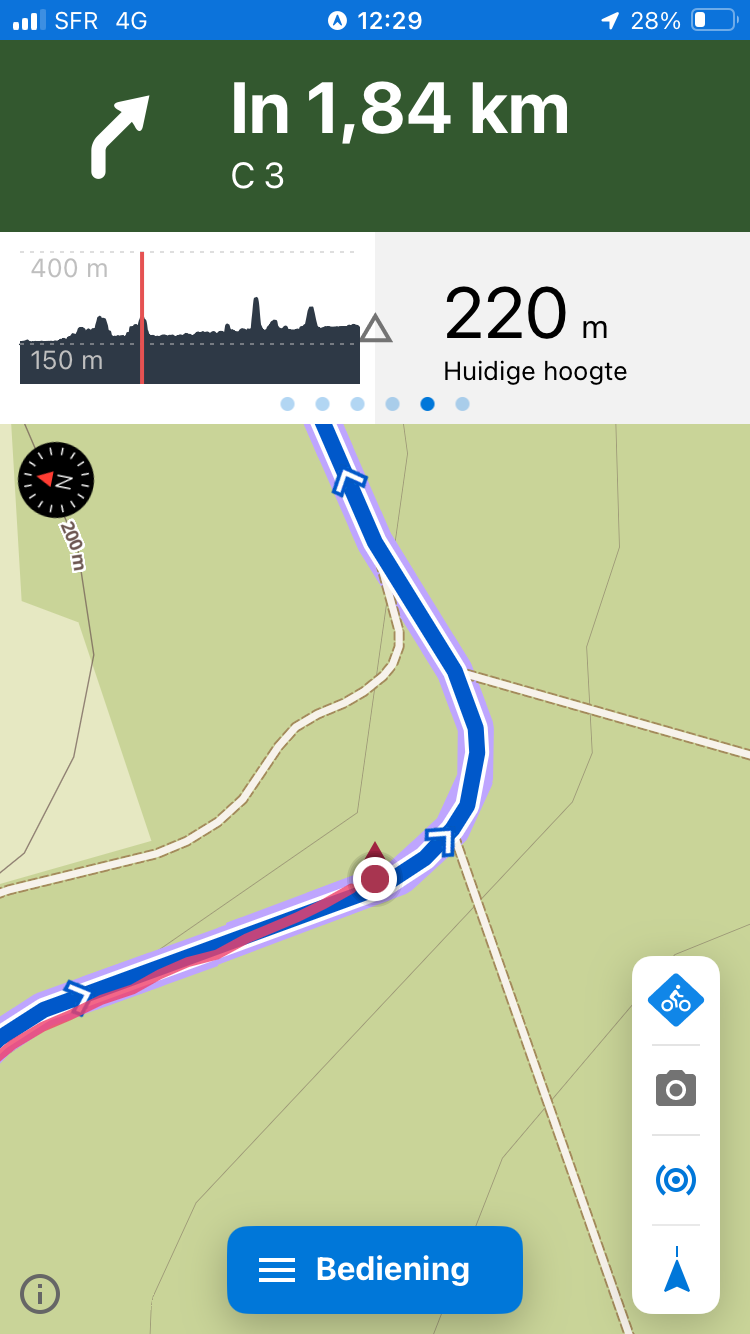The width and height of the screenshot is (750, 1334).
Task: Take a photo with the camera icon
Action: pyautogui.click(x=676, y=1089)
